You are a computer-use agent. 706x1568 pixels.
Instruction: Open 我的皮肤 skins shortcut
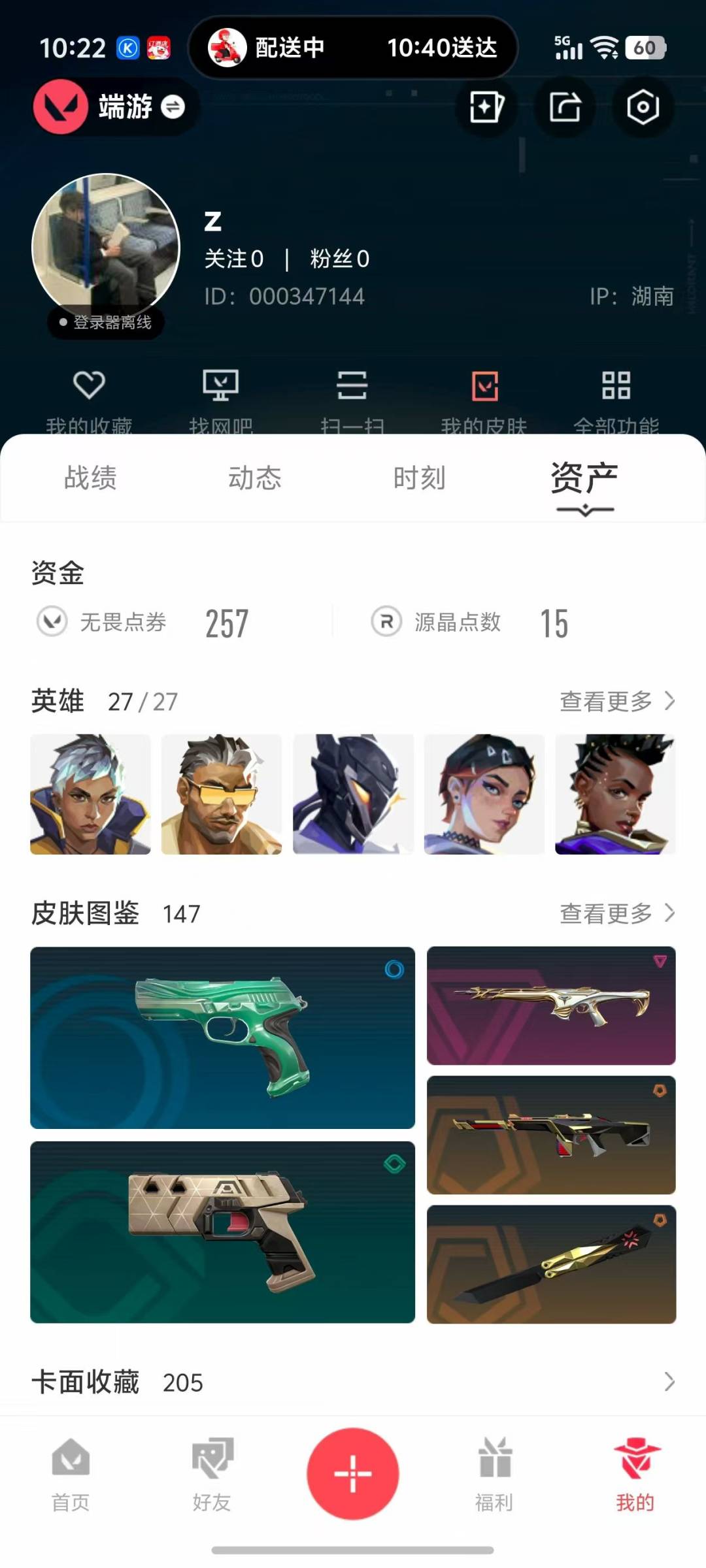[484, 399]
